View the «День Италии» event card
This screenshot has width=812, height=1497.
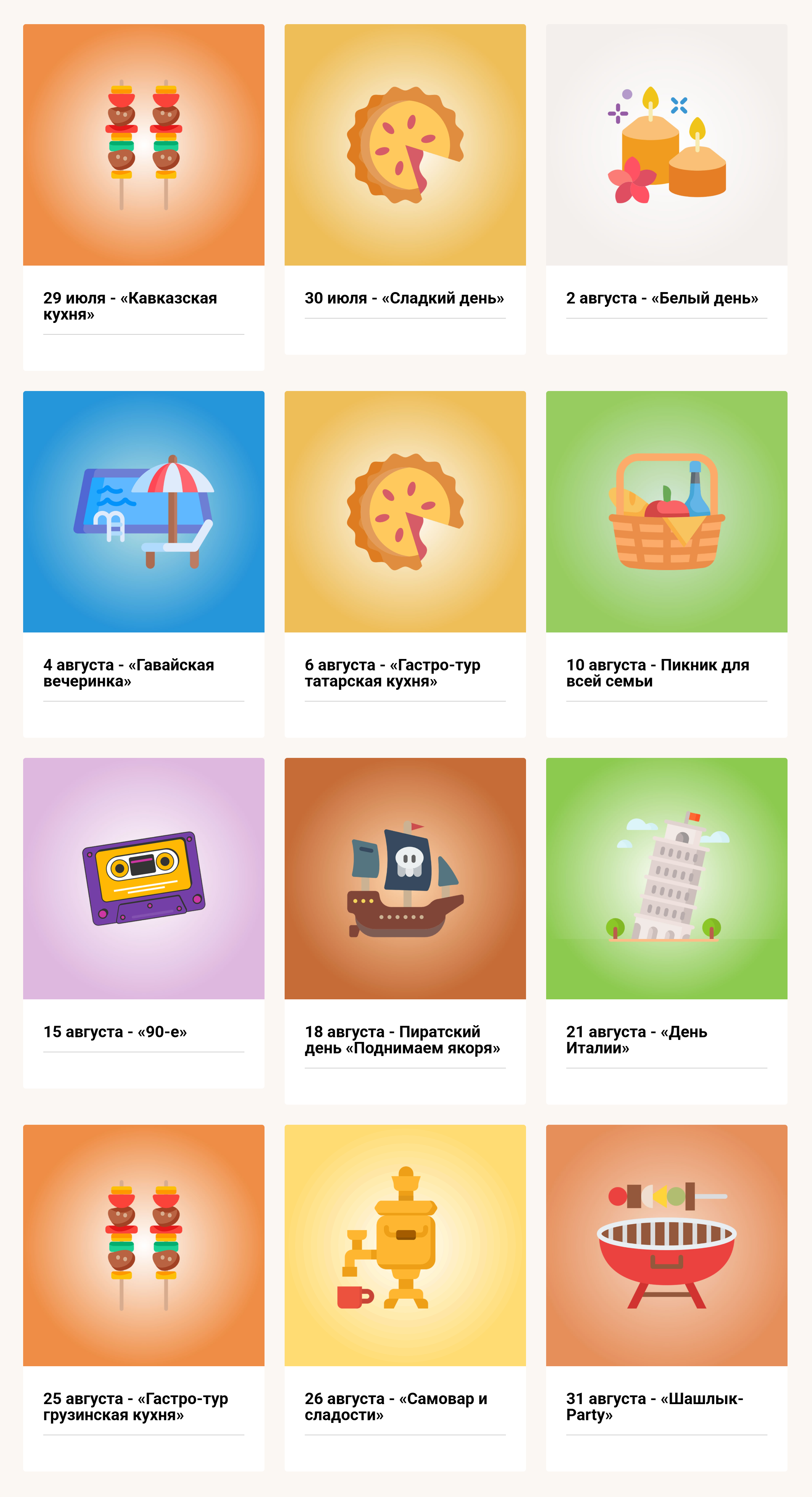(x=666, y=931)
